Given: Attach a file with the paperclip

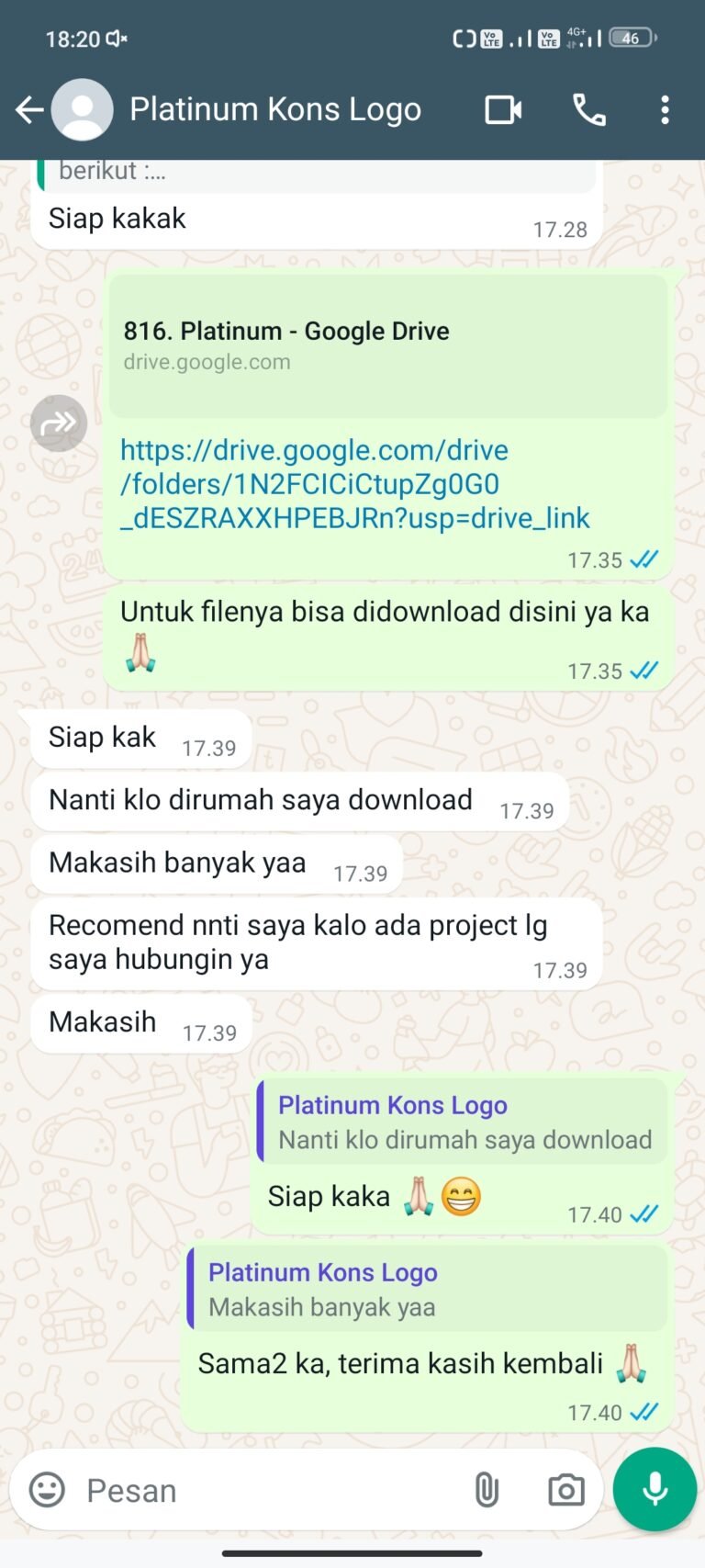Looking at the screenshot, I should 487,1490.
